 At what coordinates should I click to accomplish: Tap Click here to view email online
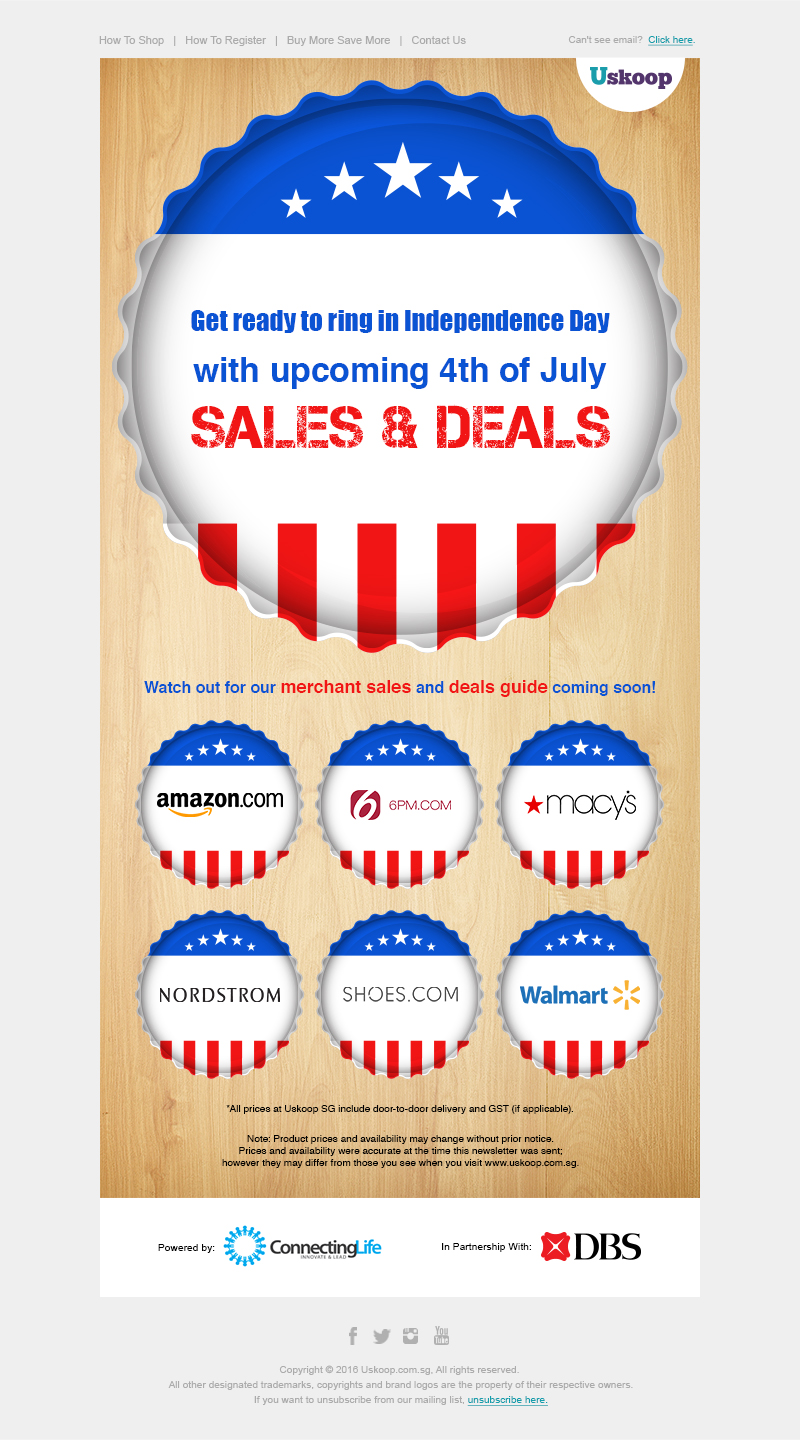[670, 40]
